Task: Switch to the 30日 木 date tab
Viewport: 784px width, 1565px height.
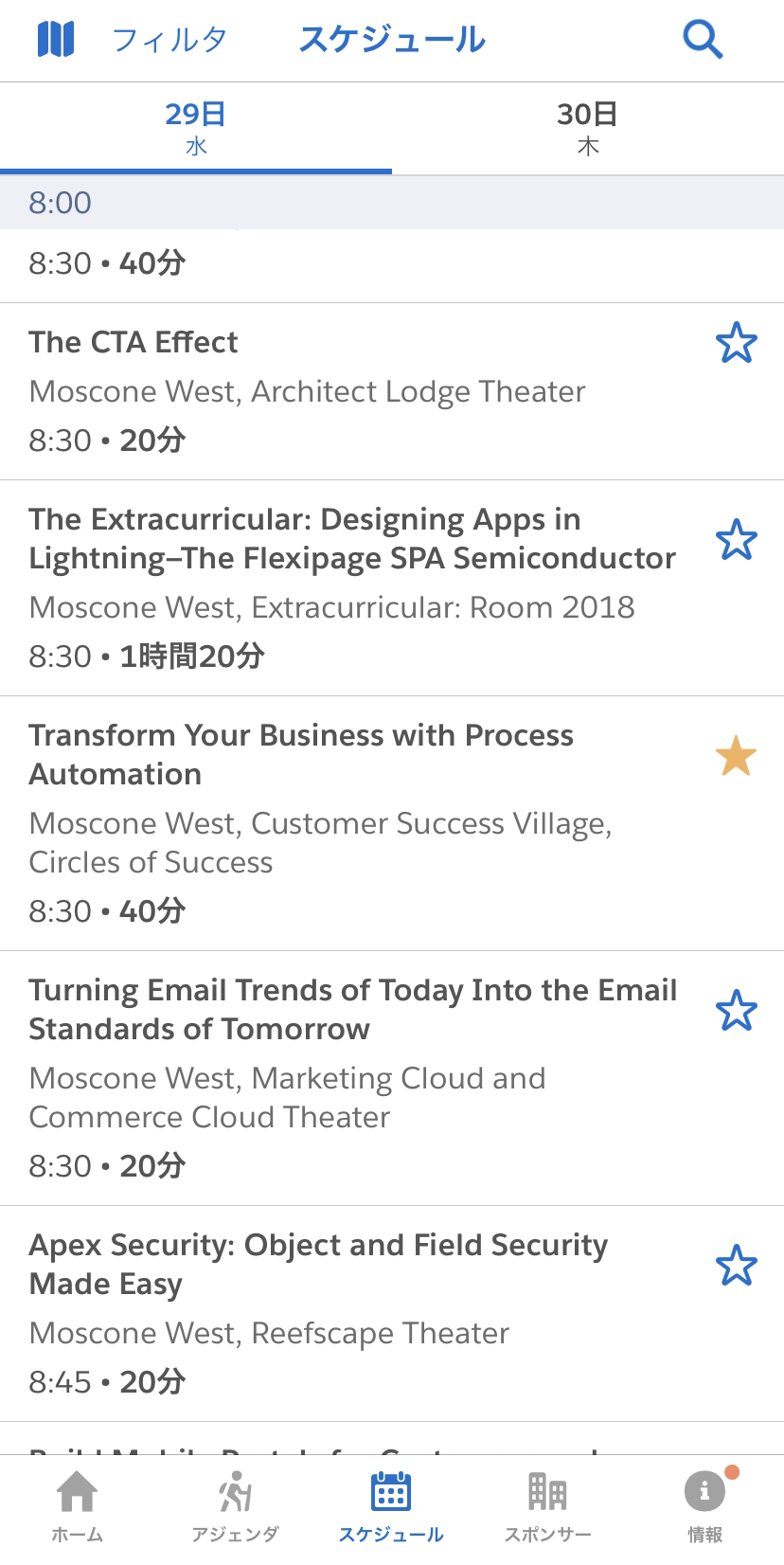Action: (x=587, y=128)
